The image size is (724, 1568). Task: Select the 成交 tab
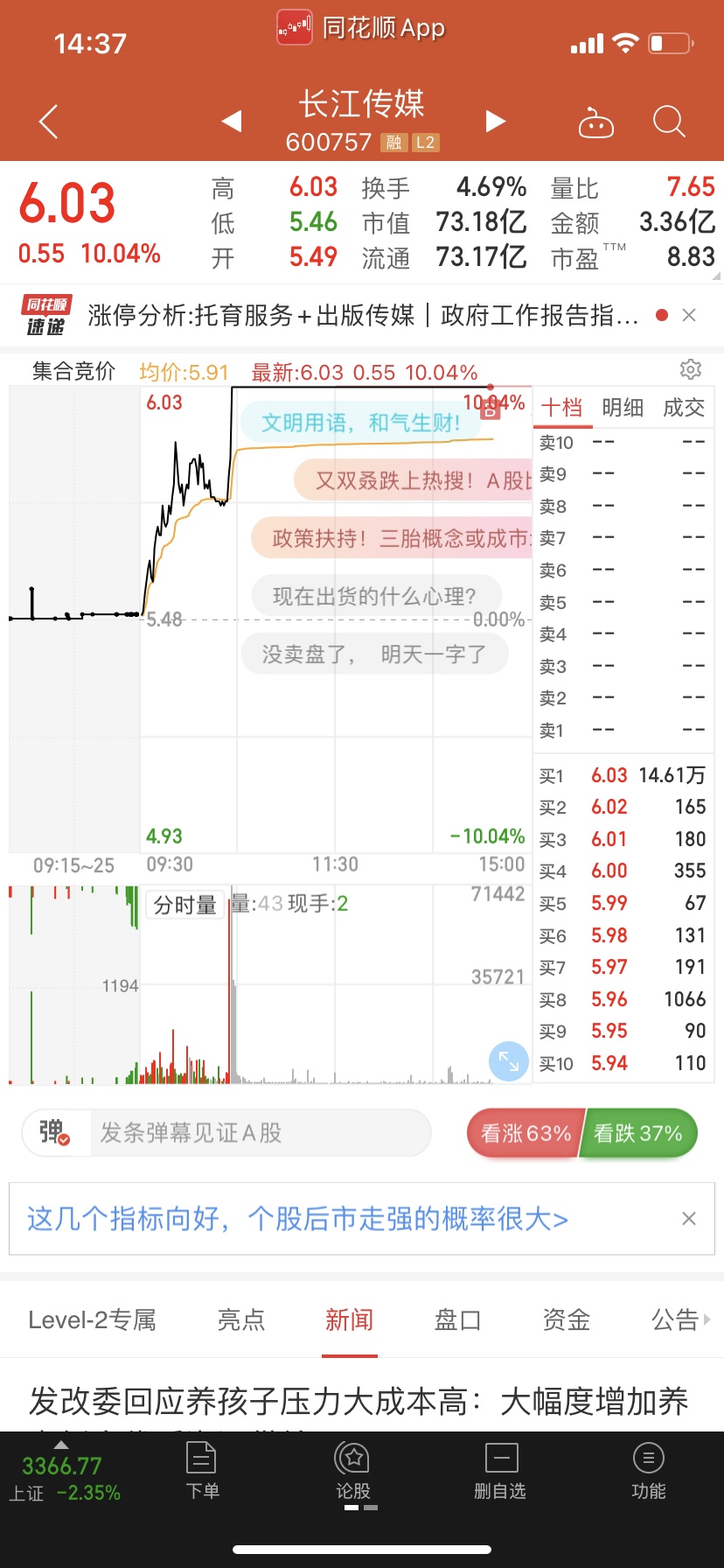tap(684, 408)
